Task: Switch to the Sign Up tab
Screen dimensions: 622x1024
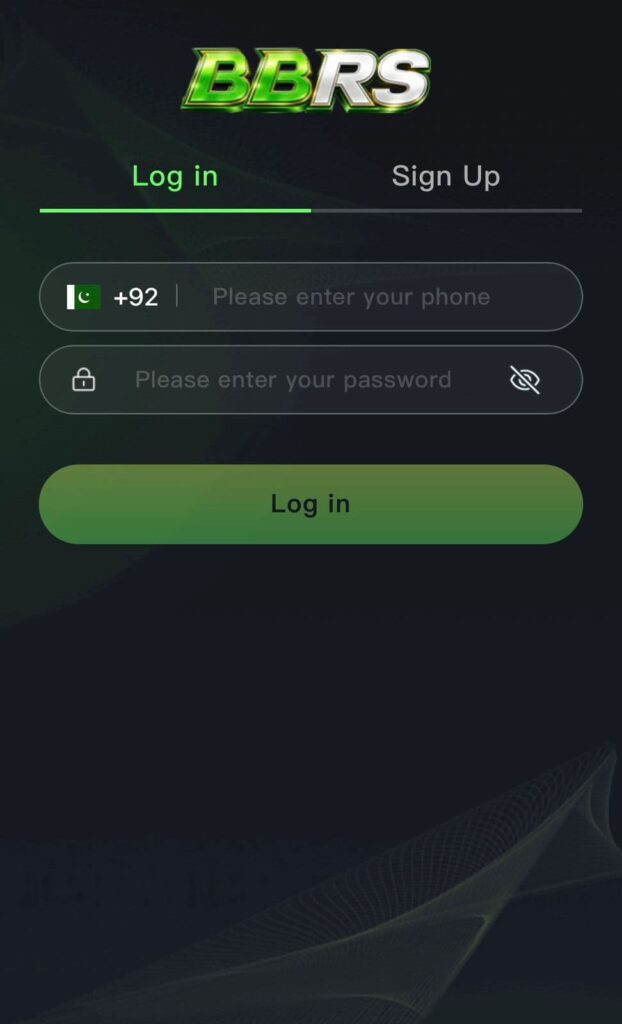Action: (x=445, y=177)
